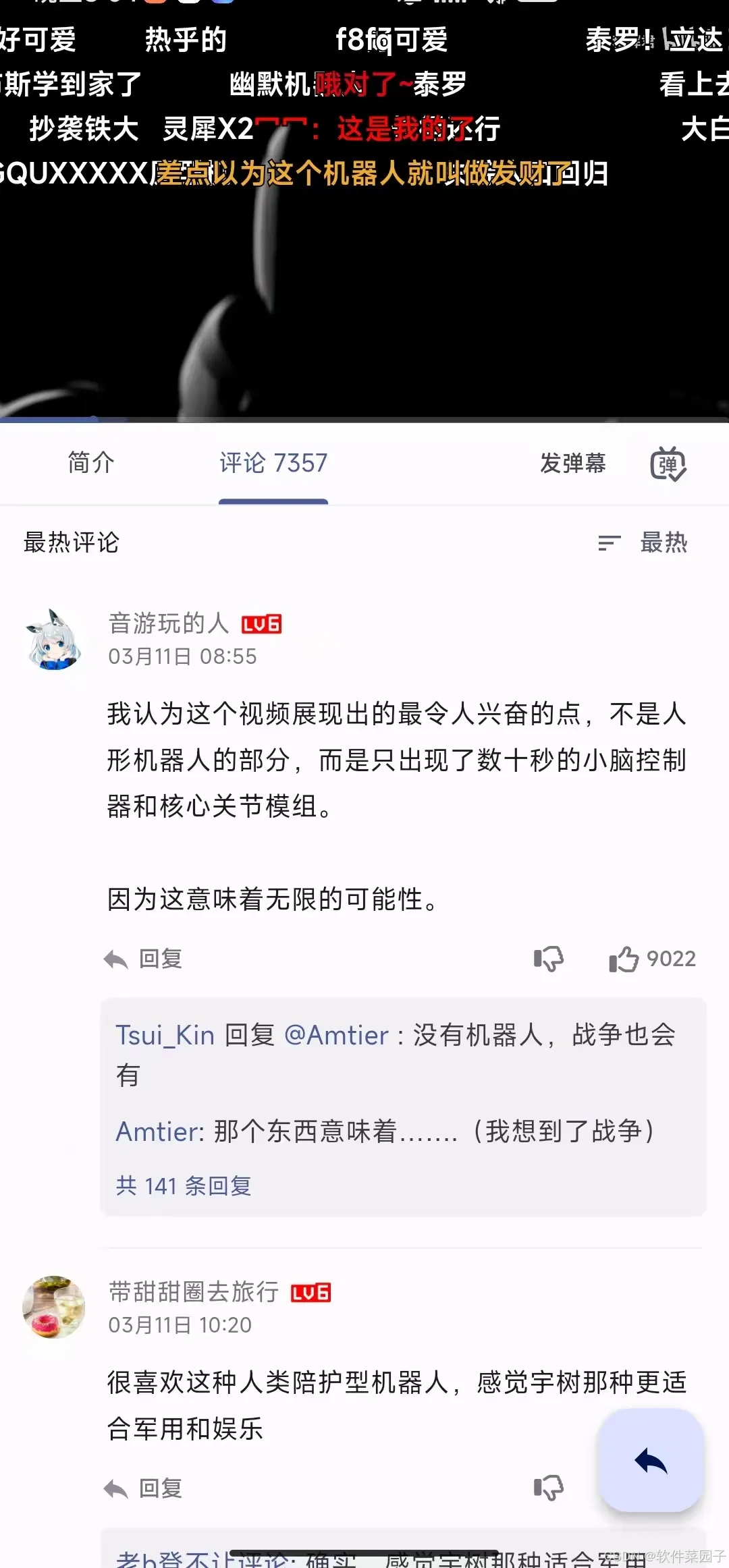Change comment sorting via 最热
This screenshot has width=729, height=1568.
(x=643, y=542)
